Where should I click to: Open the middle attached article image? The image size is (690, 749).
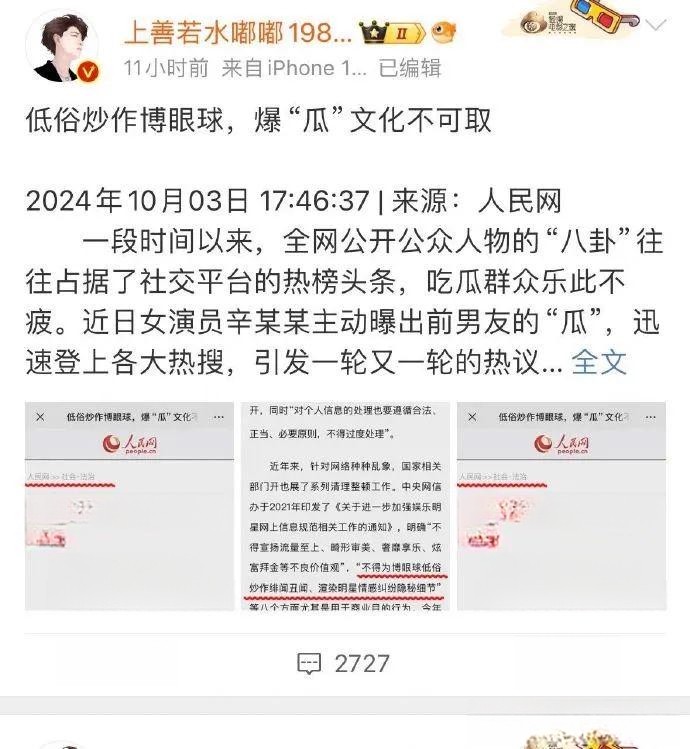pyautogui.click(x=345, y=505)
